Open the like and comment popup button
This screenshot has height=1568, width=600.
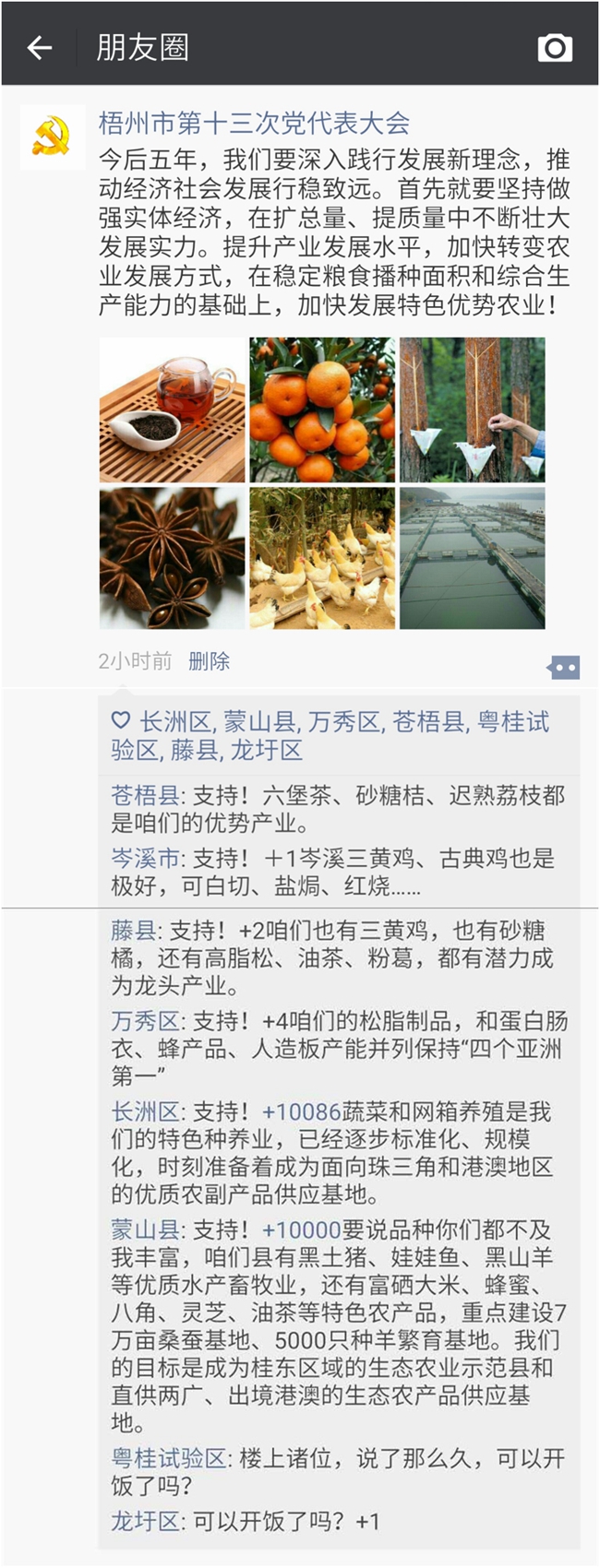coord(562,667)
